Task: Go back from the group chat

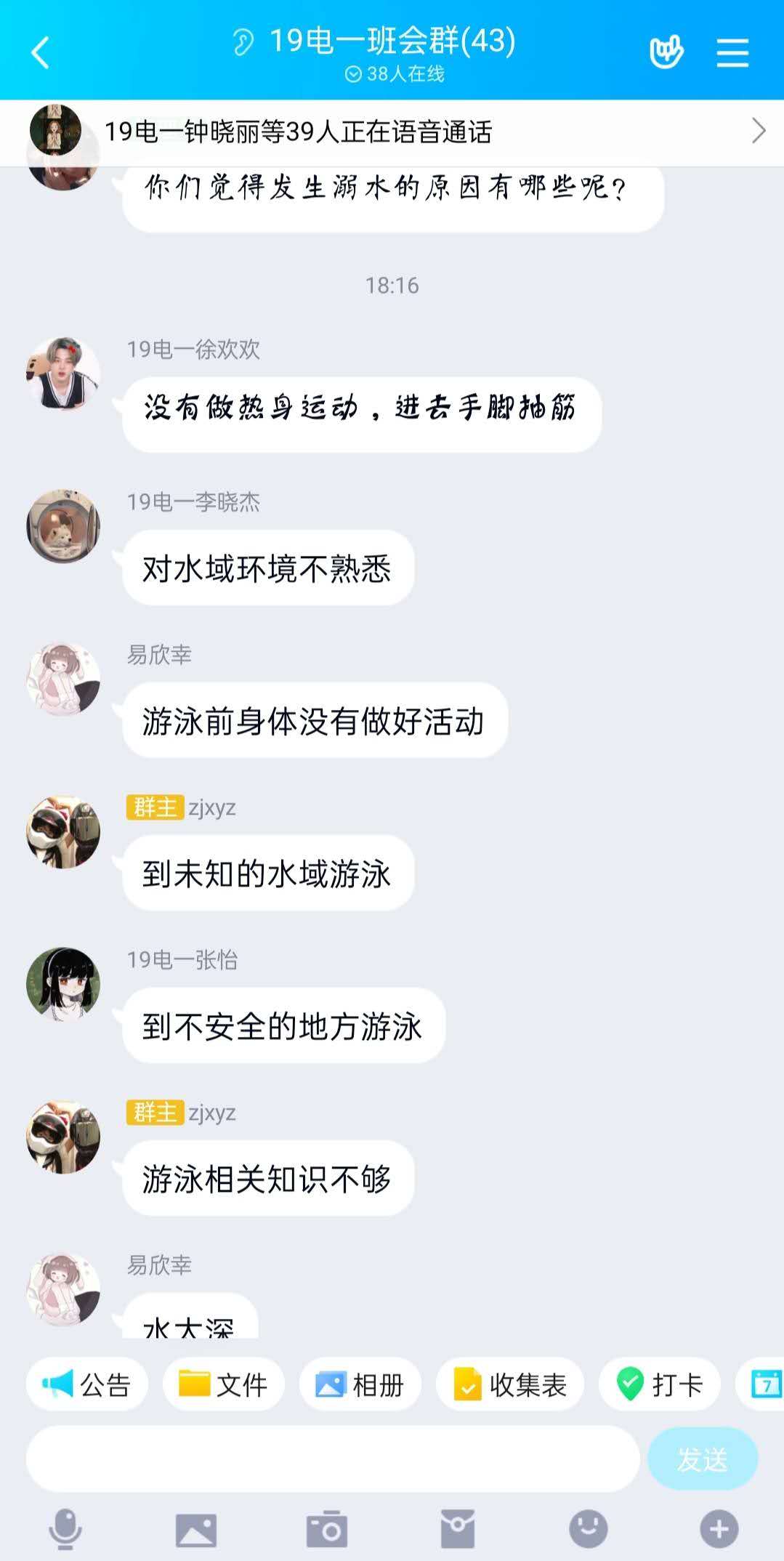Action: (x=41, y=52)
